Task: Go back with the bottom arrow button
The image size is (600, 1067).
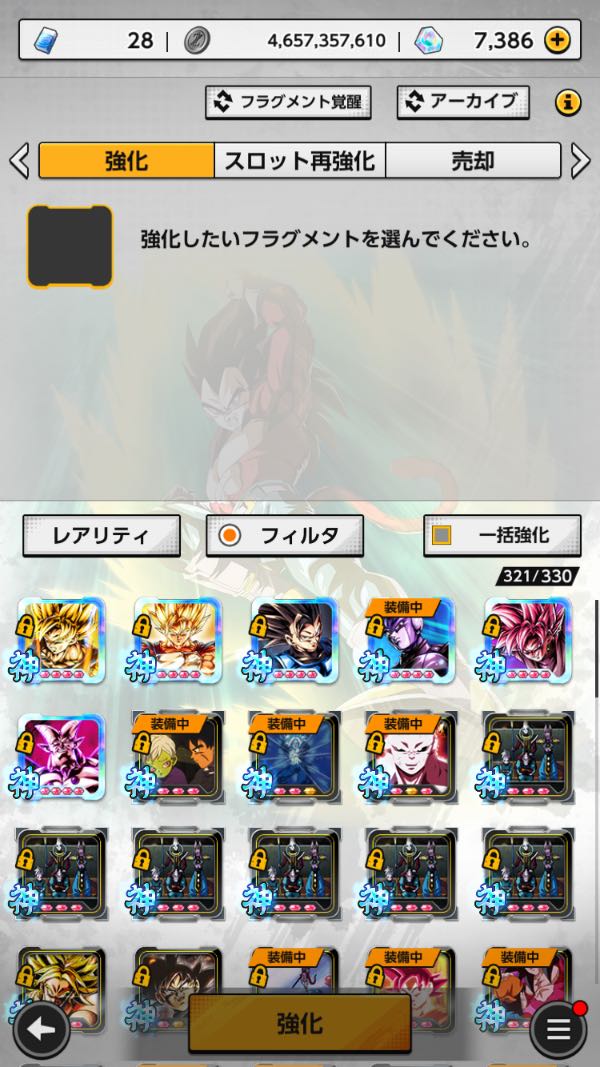Action: point(41,1028)
